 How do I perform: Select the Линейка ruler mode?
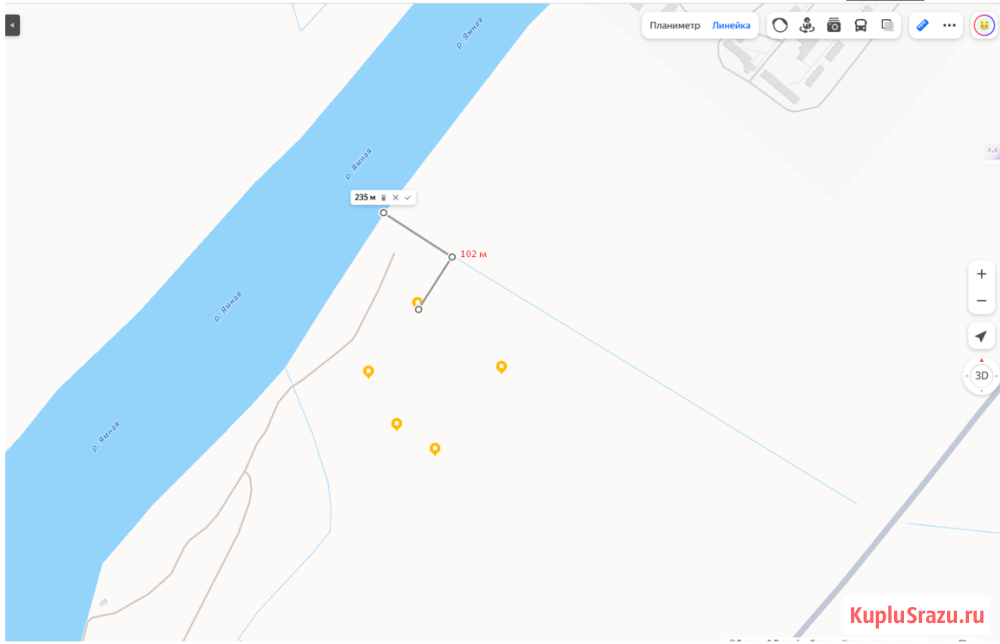(731, 26)
